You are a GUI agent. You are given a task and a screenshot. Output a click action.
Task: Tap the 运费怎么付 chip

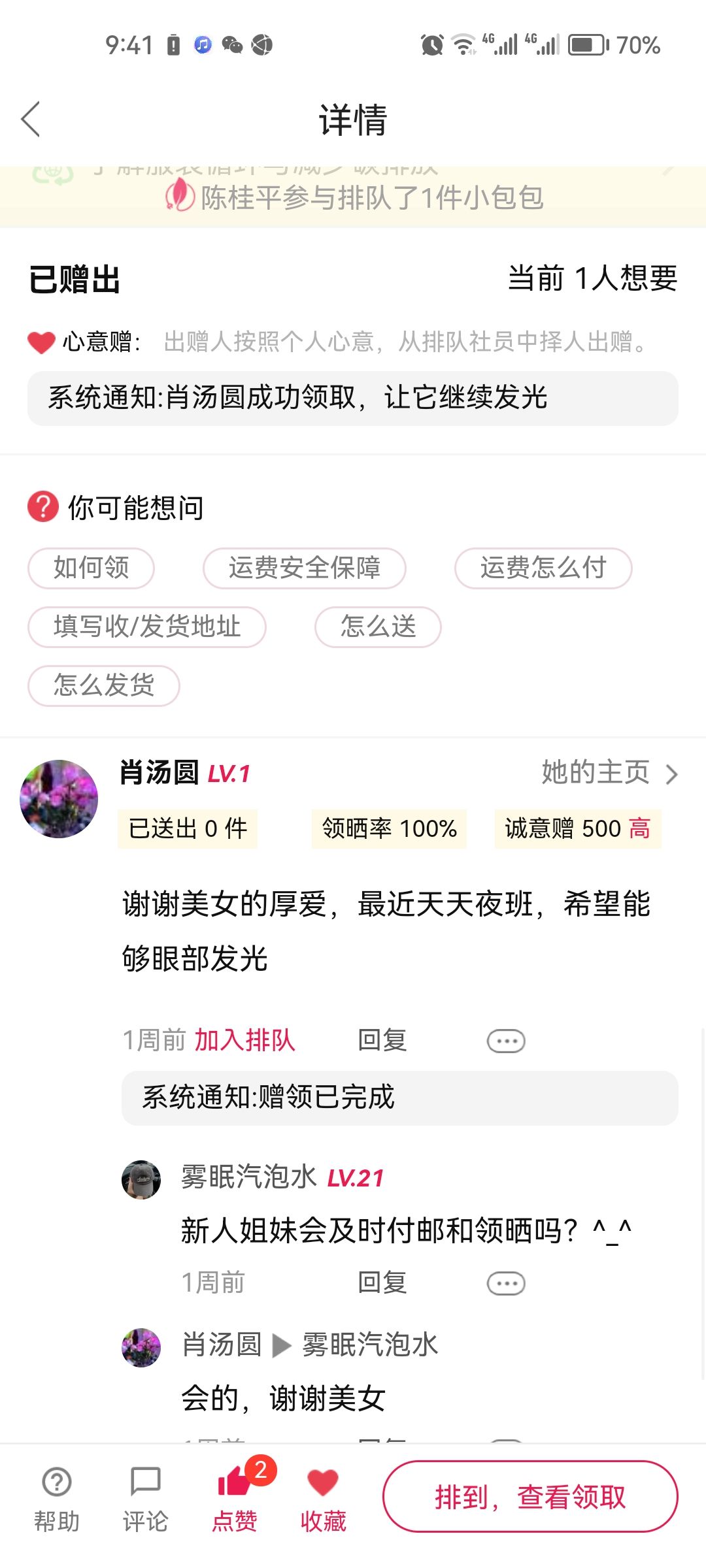point(543,568)
